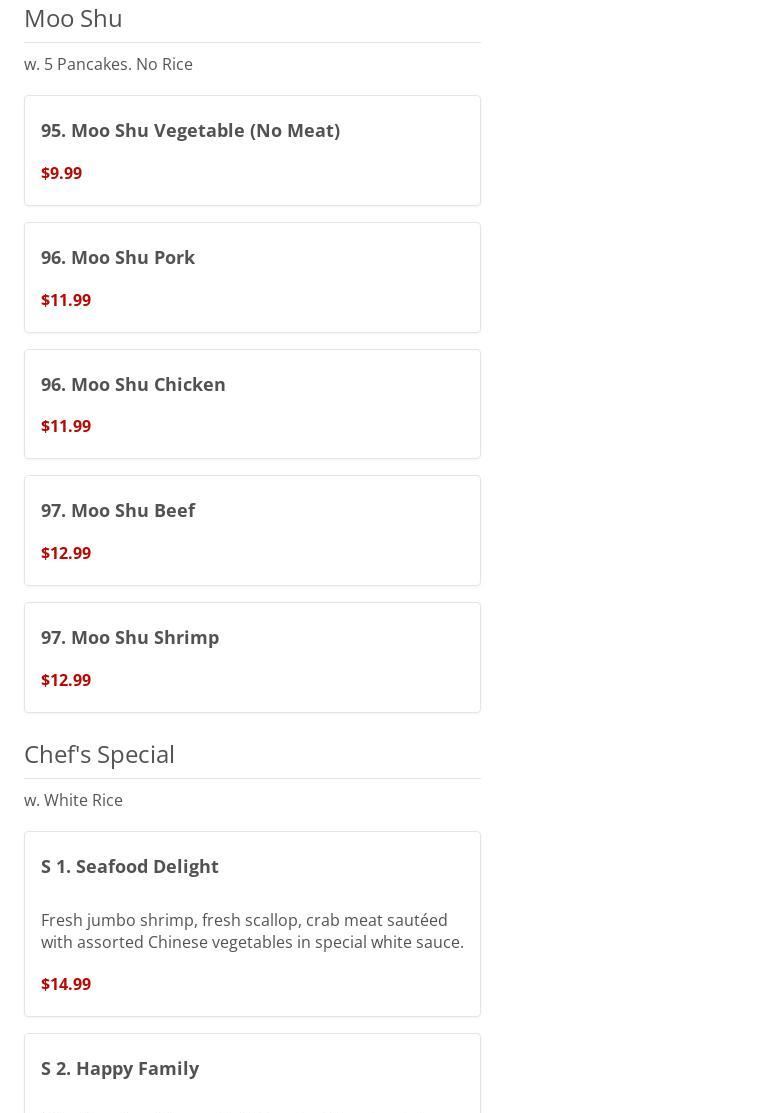
Task: Add Moo Shu Shrimp to order
Action: pyautogui.click(x=252, y=657)
